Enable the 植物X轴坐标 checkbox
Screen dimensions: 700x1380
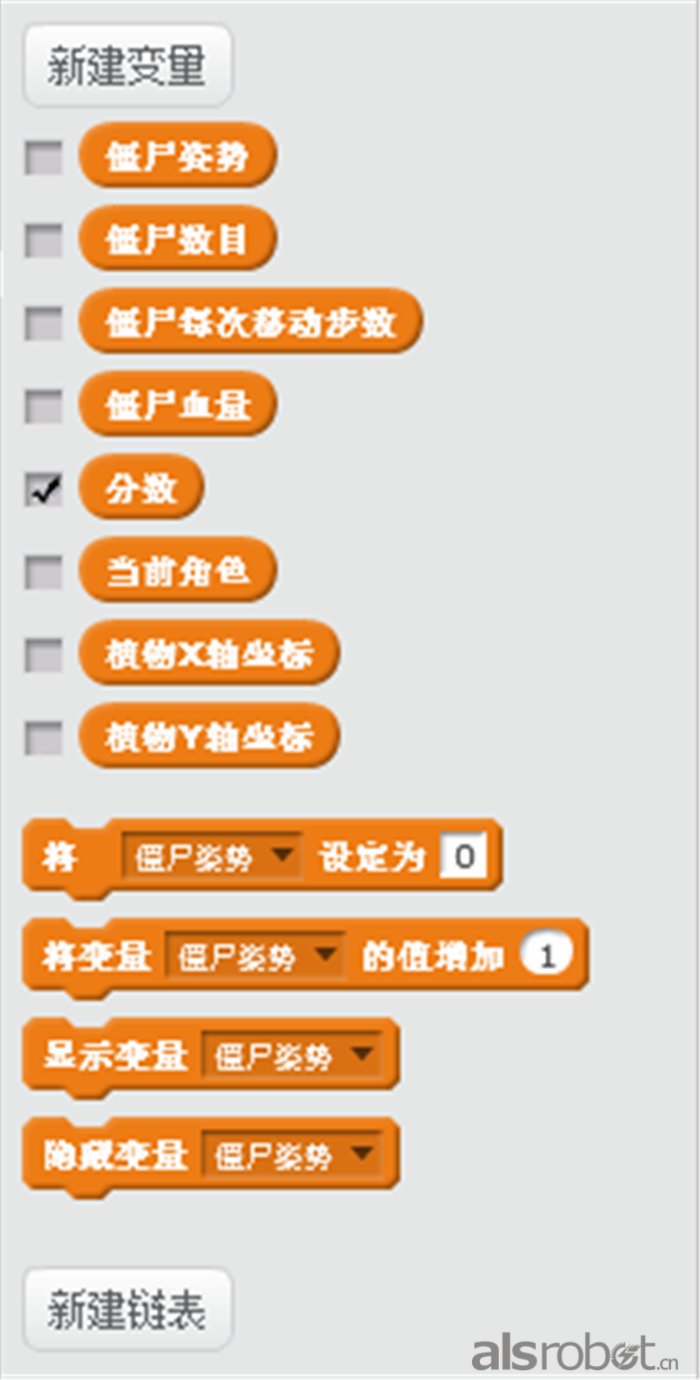(x=43, y=655)
